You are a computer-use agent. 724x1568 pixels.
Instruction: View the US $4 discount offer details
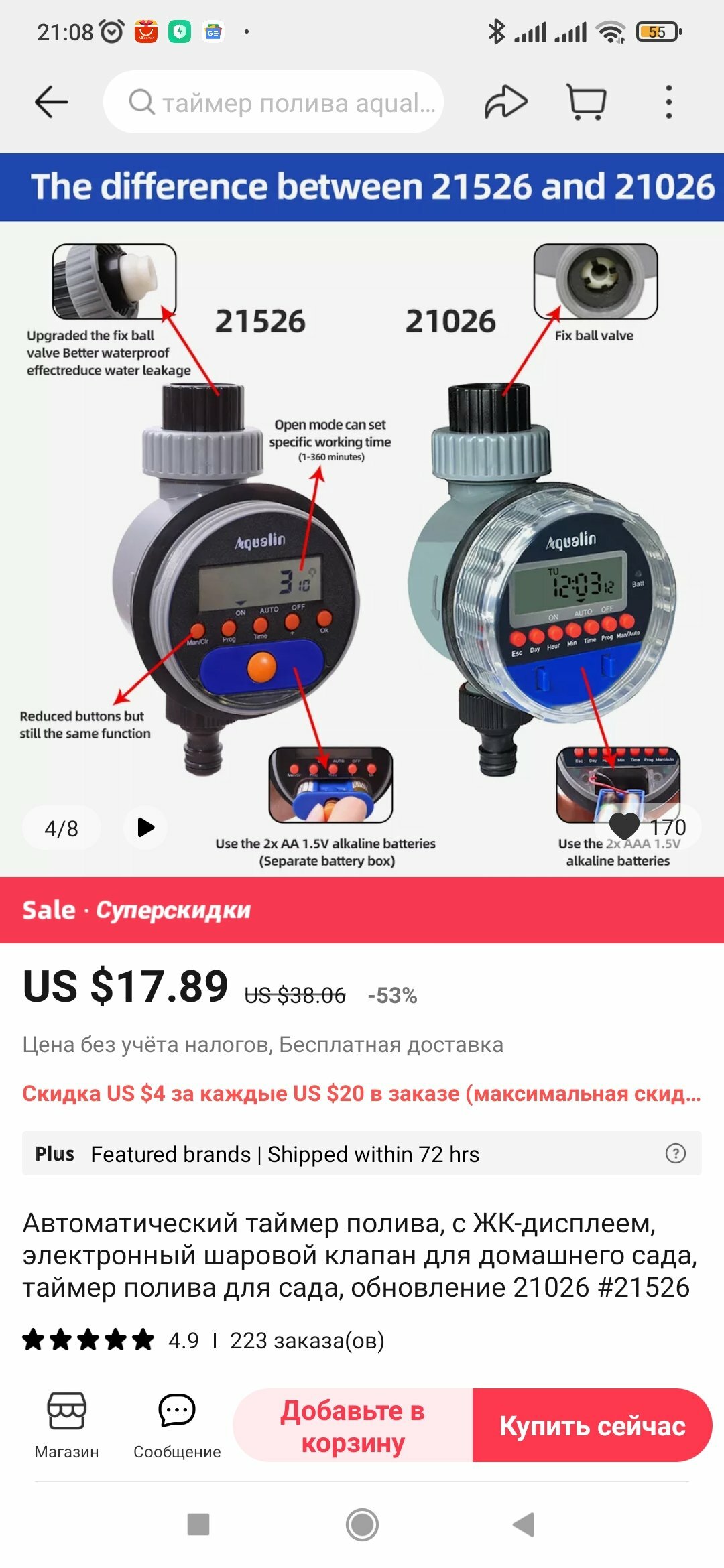click(362, 1094)
